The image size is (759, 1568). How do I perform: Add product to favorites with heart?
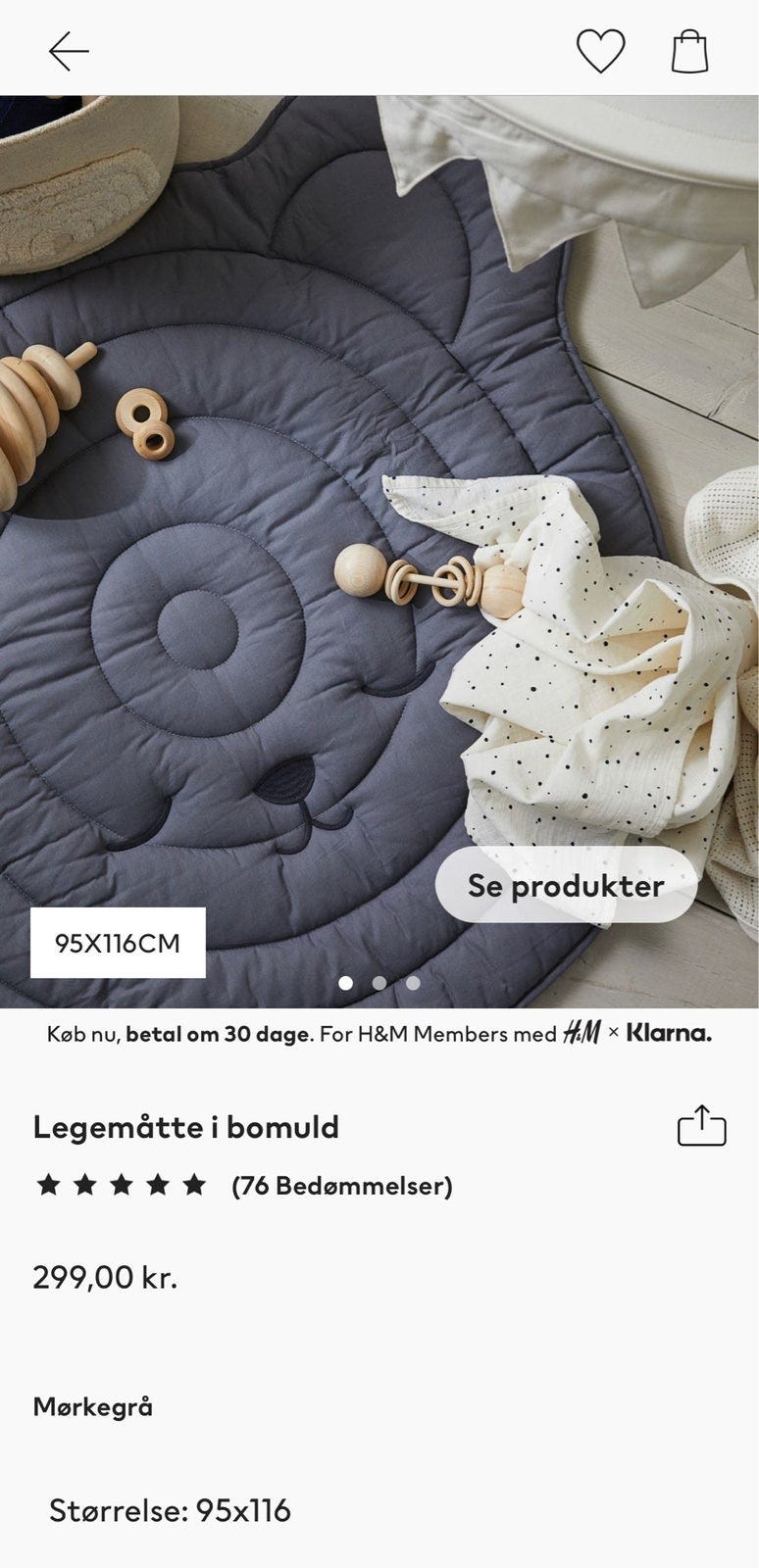(600, 51)
